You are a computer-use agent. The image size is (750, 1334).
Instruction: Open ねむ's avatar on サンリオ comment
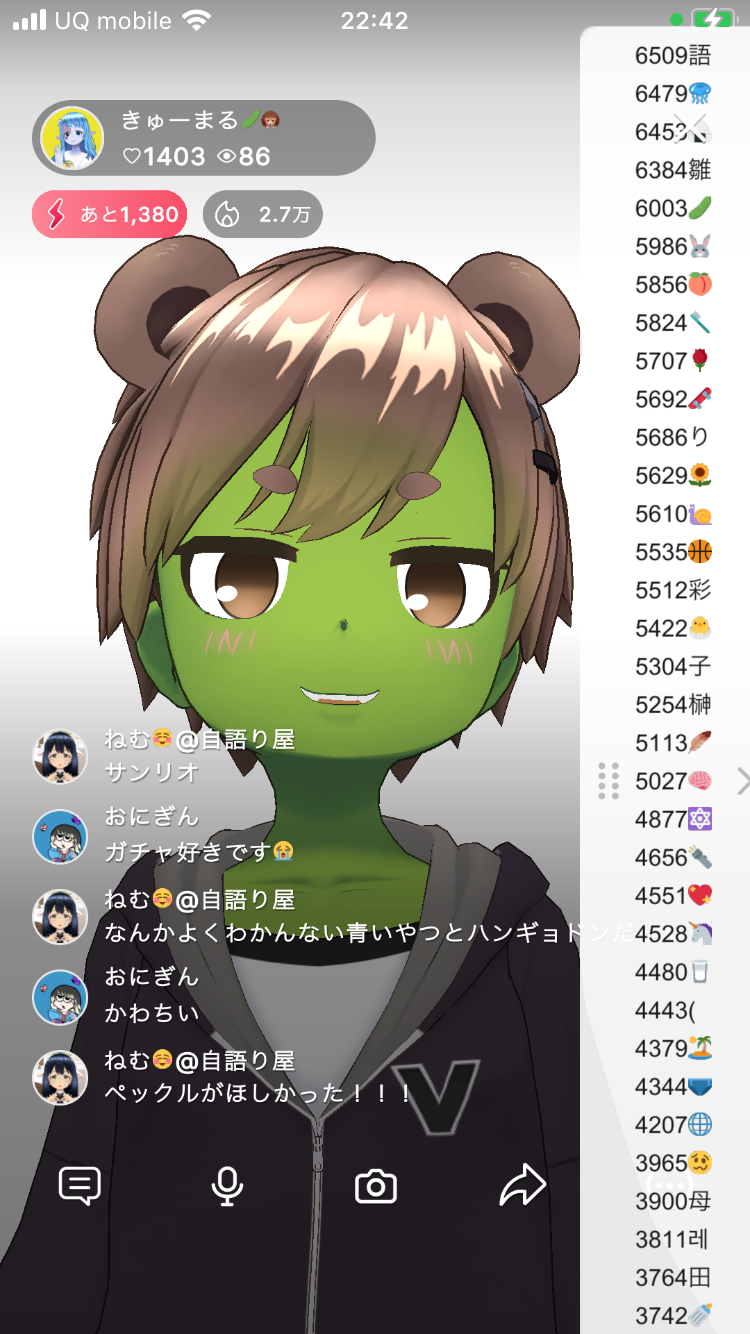[60, 756]
